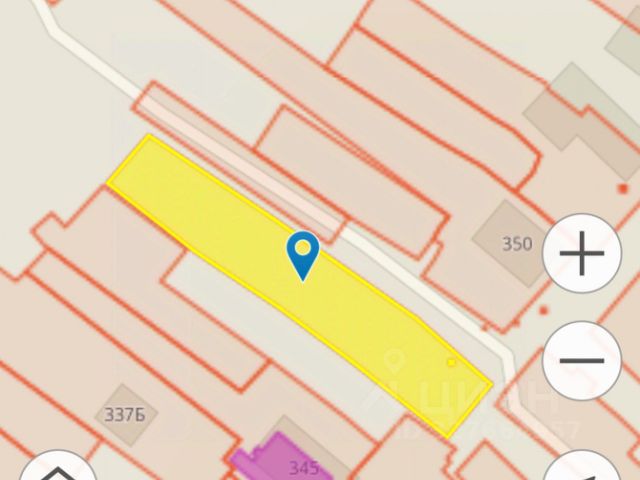Zoom in on the map
This screenshot has height=480, width=640.
583,256
